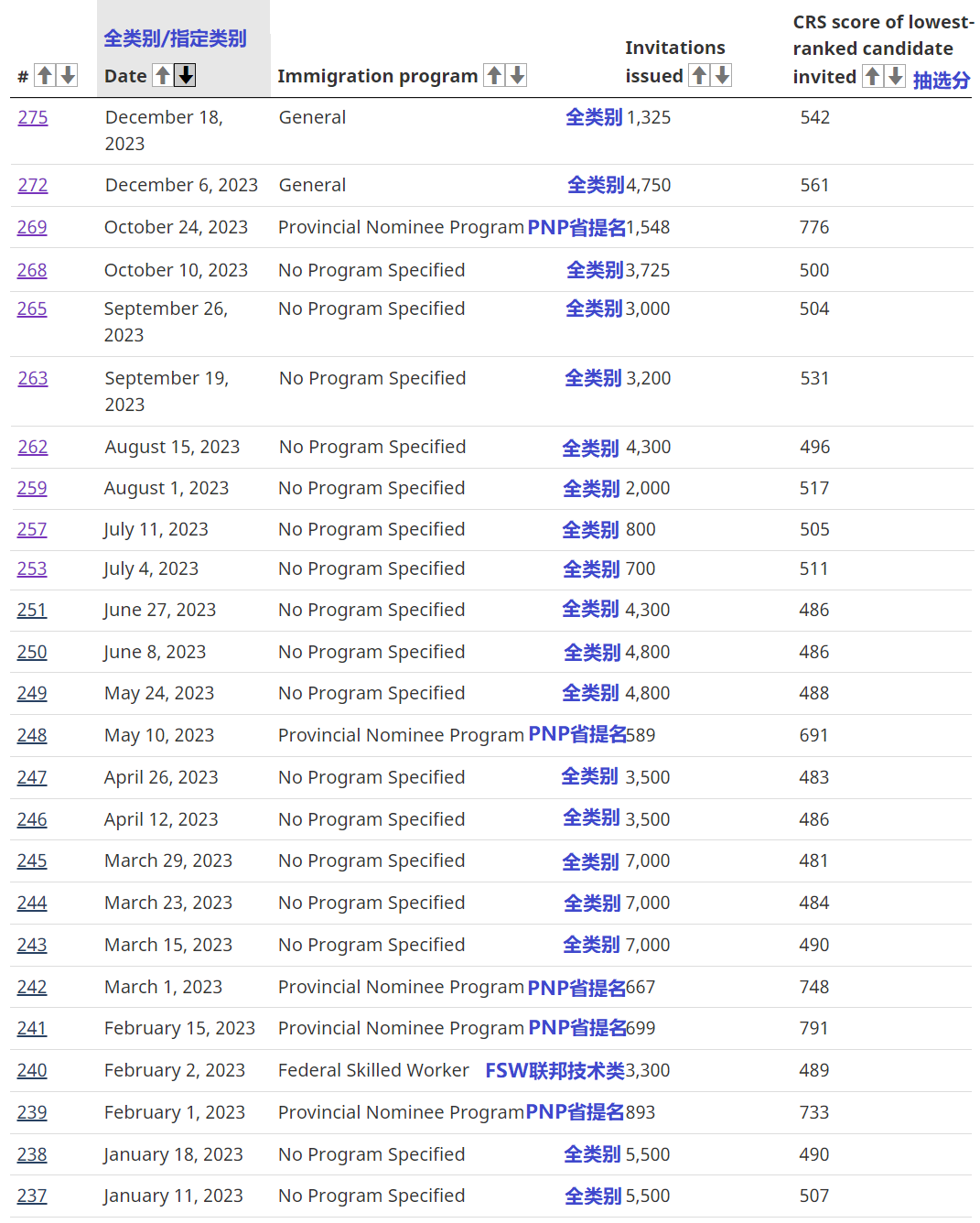Screen dimensions: 980x1223
Task: Sort round number column ascending
Action: [x=45, y=75]
